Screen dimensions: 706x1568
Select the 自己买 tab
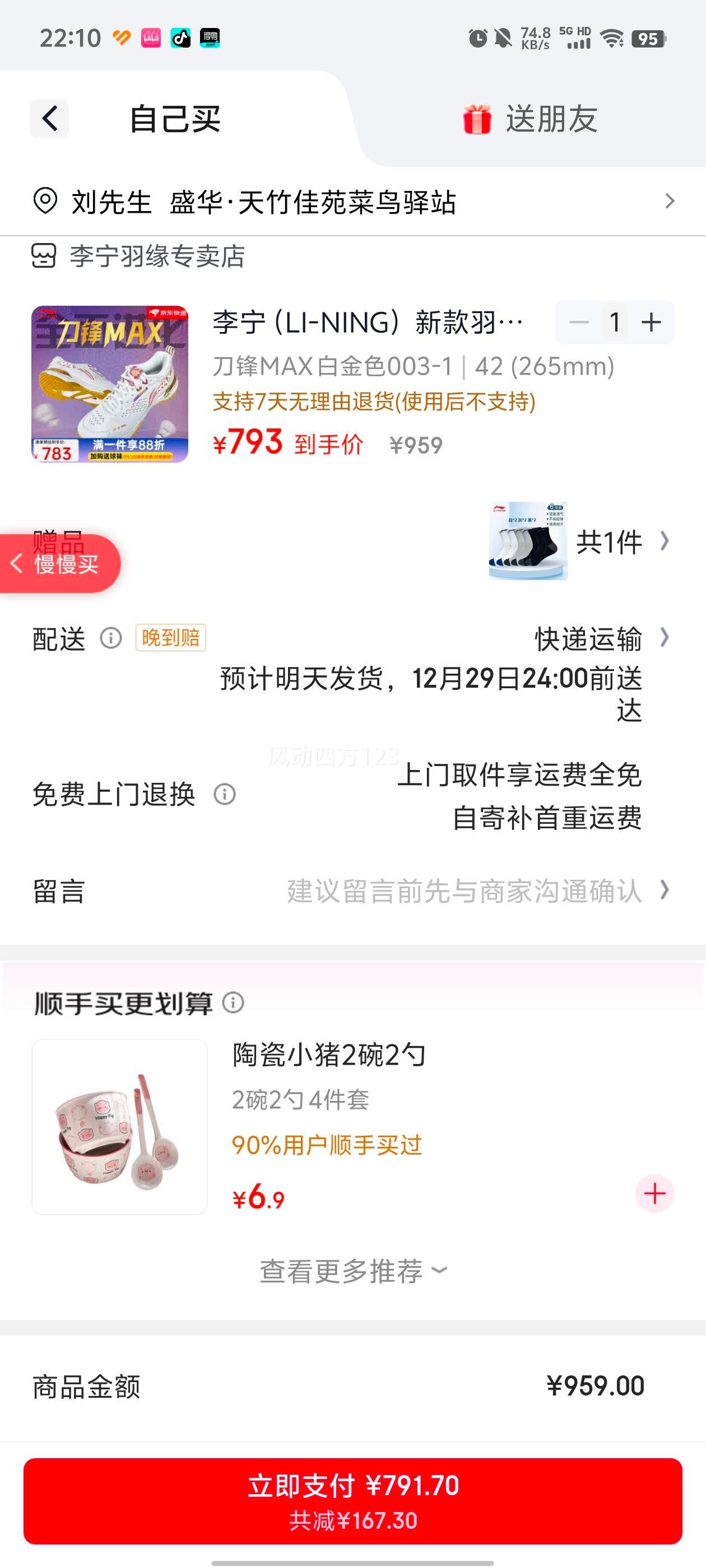(175, 119)
